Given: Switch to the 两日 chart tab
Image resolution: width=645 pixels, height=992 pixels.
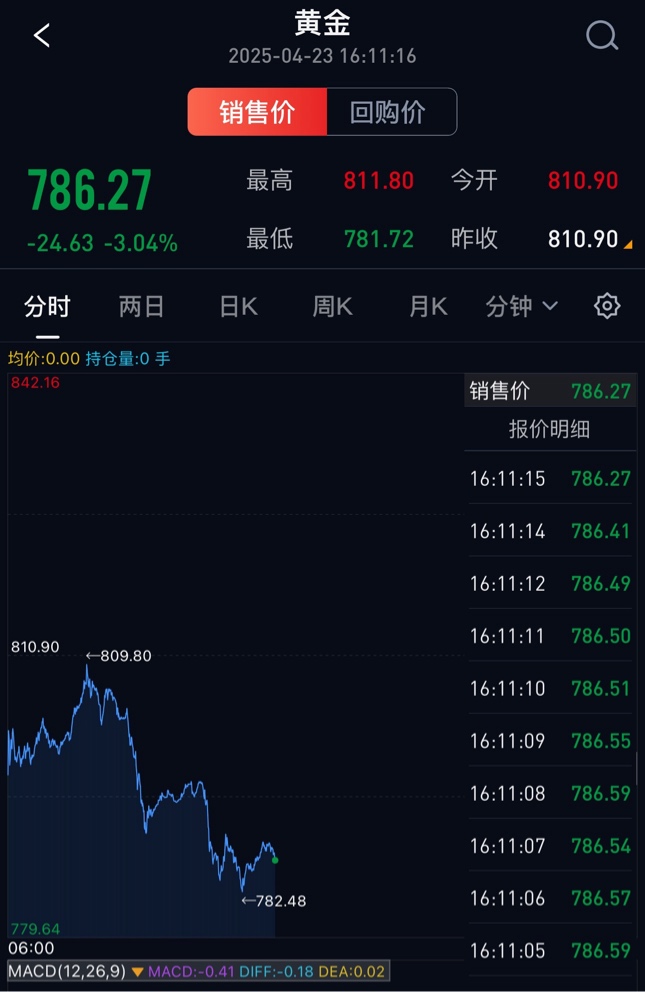Looking at the screenshot, I should 141,306.
